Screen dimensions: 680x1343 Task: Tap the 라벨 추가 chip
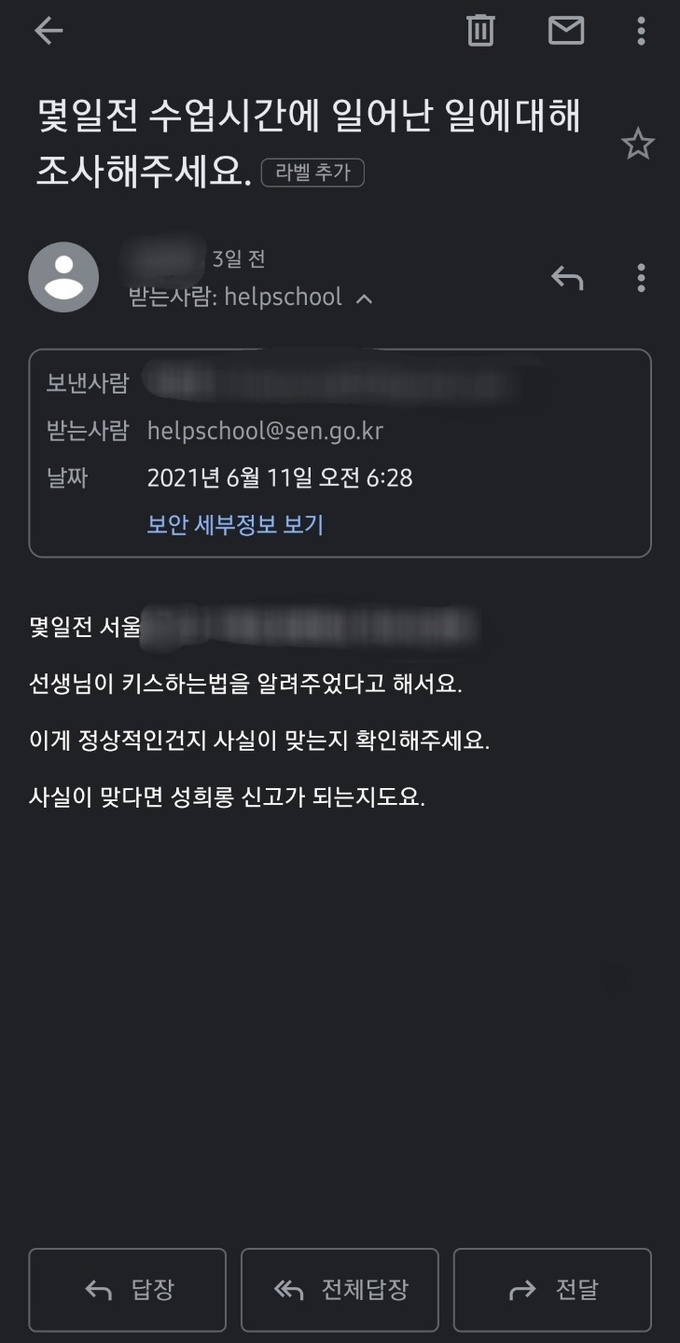click(312, 172)
